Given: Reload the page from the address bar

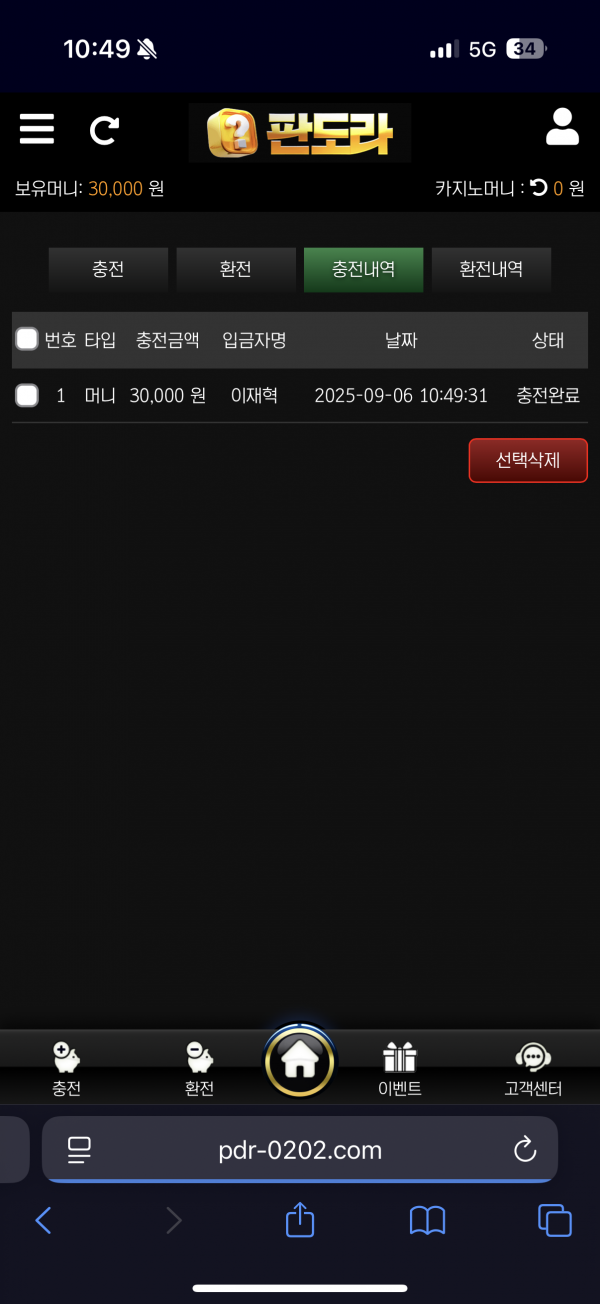Looking at the screenshot, I should coord(525,1150).
